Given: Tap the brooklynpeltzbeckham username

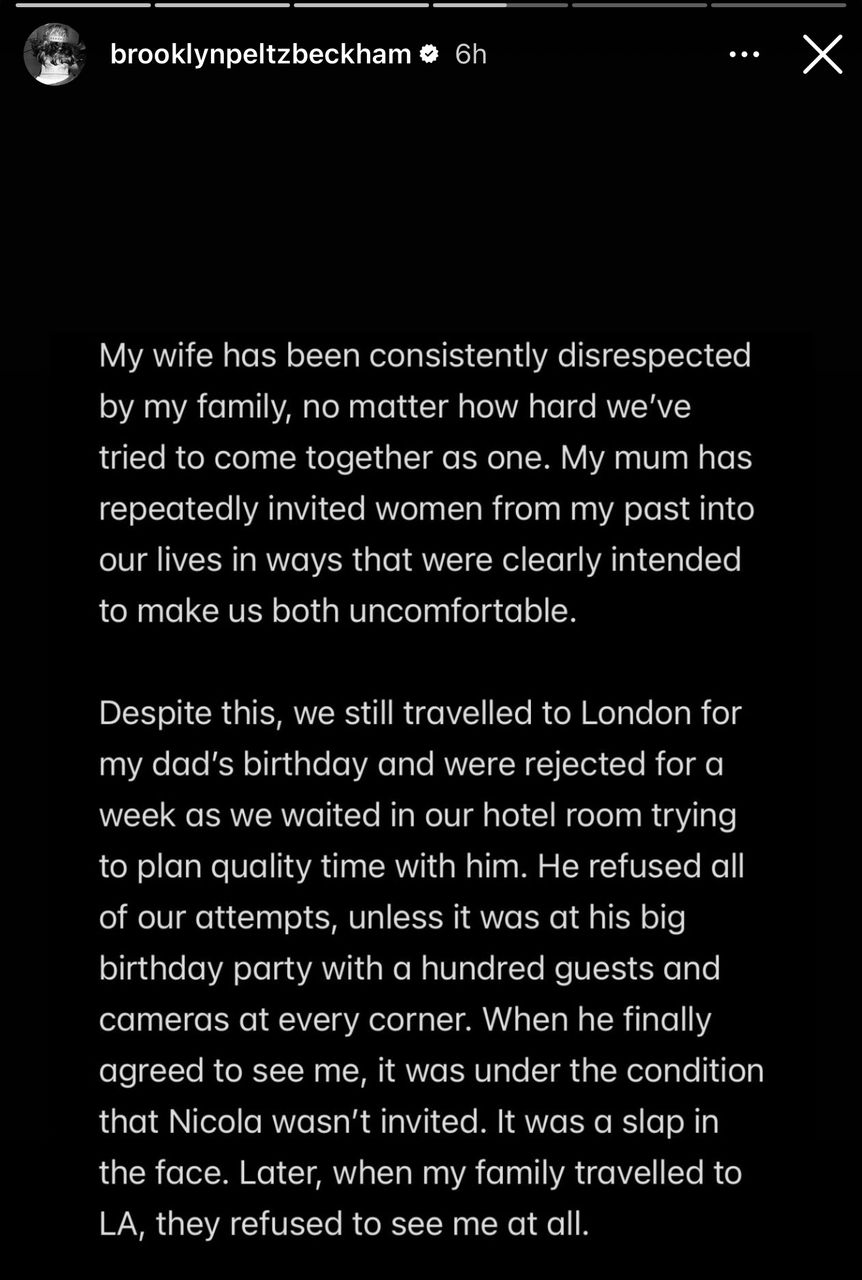Looking at the screenshot, I should (x=260, y=54).
